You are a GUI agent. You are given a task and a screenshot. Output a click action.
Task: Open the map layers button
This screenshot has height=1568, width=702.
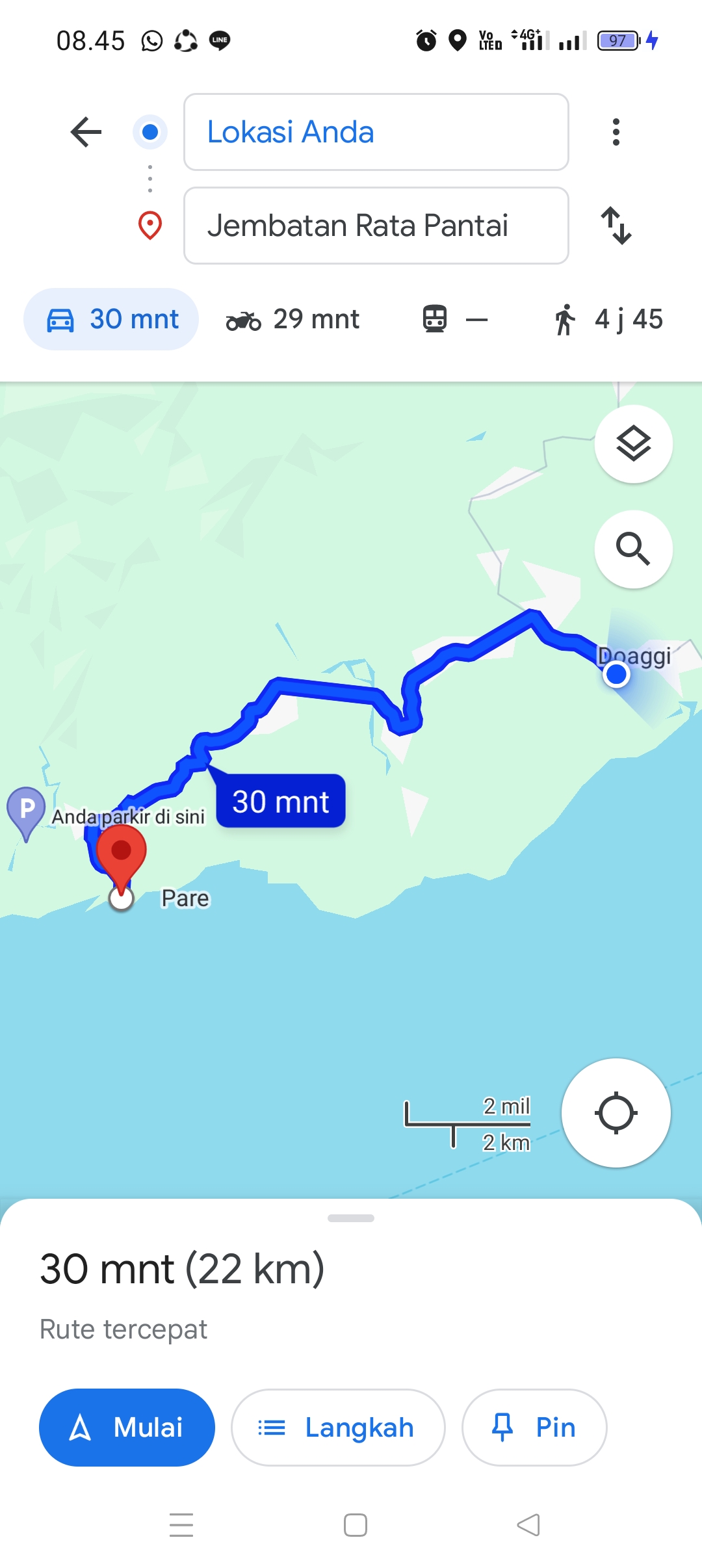tap(633, 444)
